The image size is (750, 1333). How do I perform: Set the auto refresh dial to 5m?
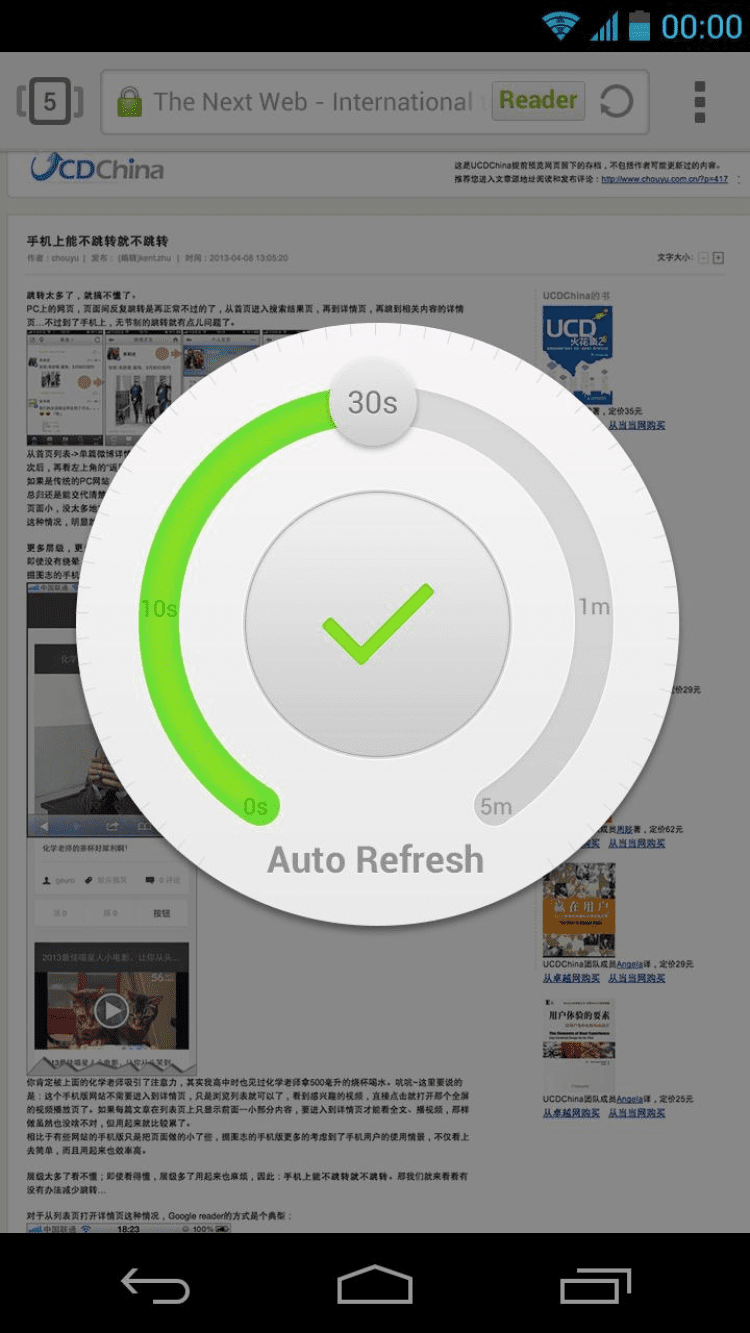(x=495, y=806)
